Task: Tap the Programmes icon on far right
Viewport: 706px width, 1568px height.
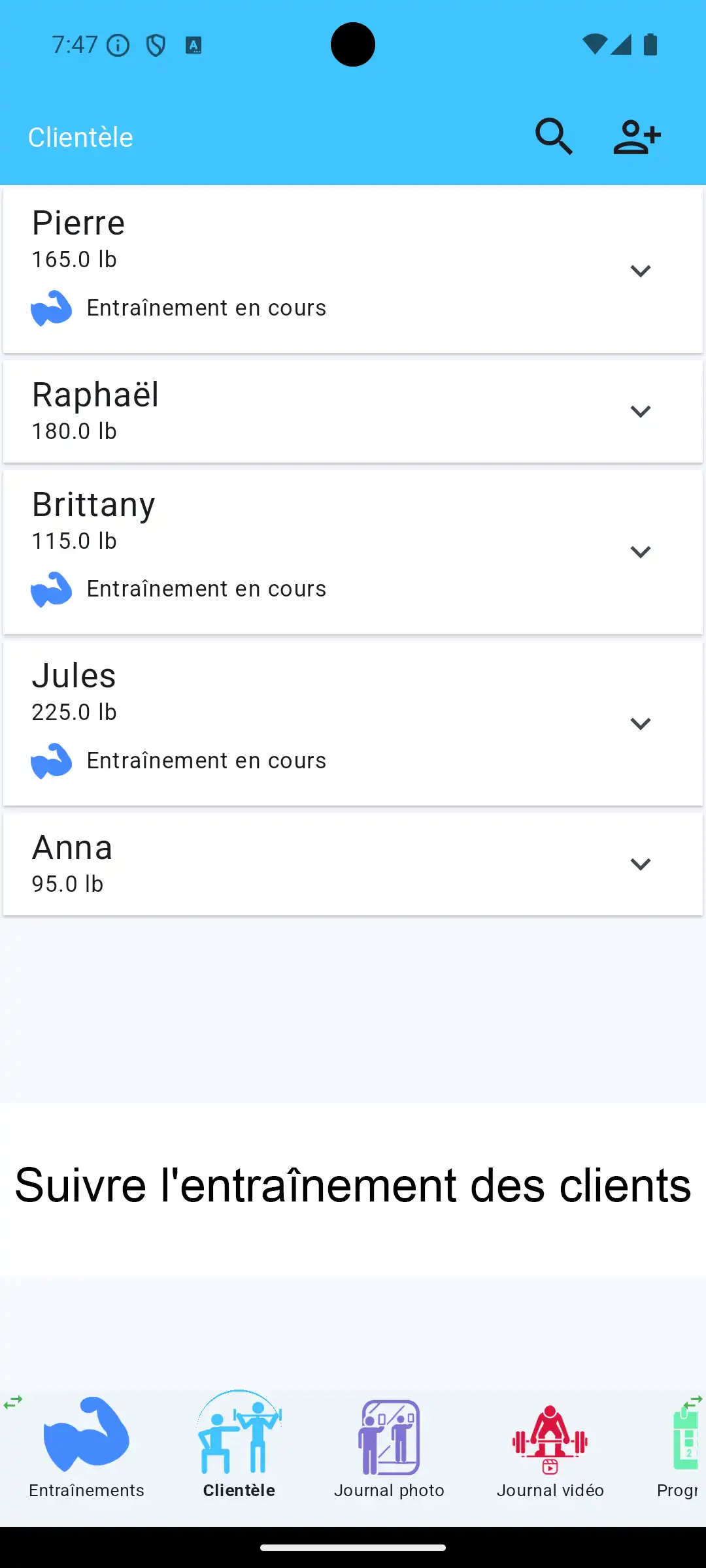Action: [x=685, y=1440]
